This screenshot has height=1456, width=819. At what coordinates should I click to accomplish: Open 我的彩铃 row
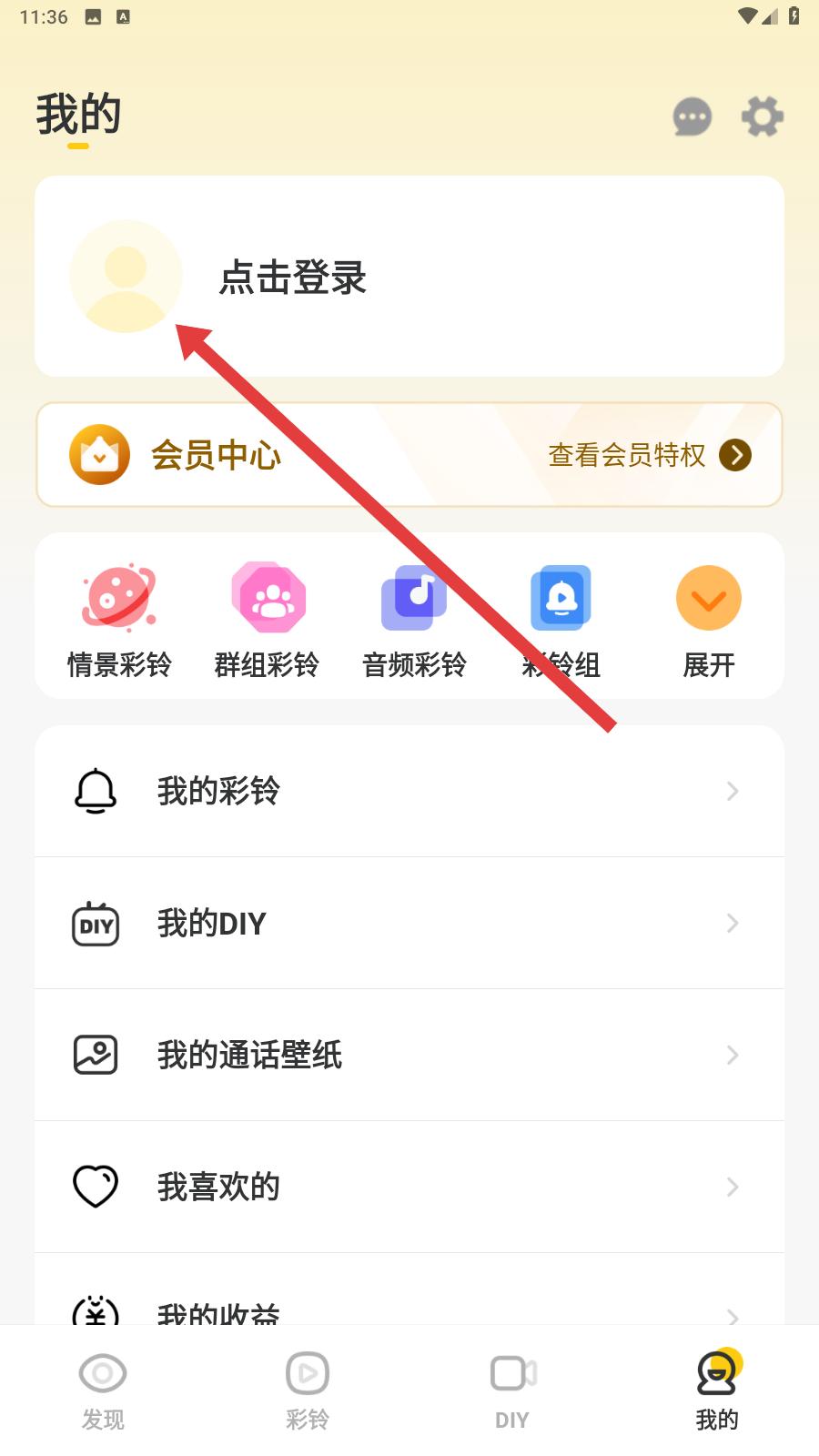point(409,791)
